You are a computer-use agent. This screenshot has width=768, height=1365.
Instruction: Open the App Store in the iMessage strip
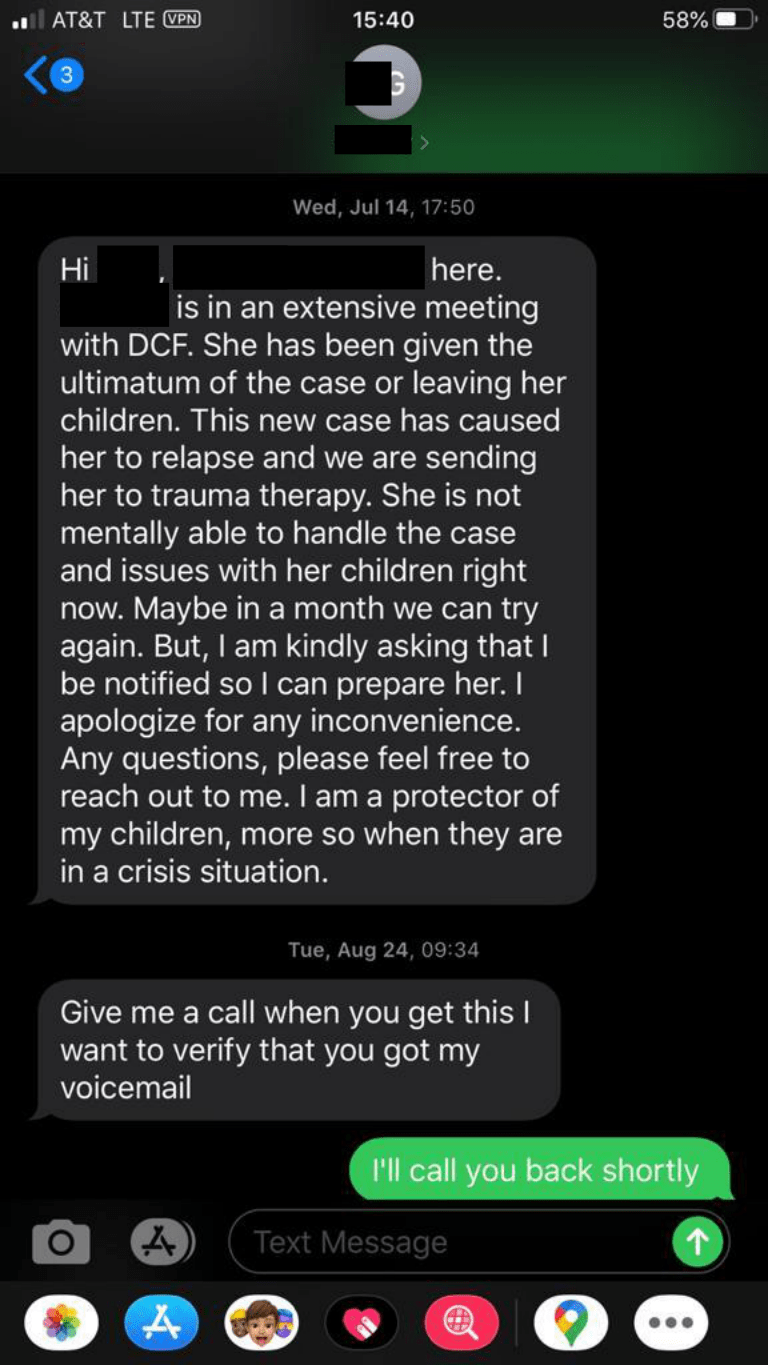161,1324
